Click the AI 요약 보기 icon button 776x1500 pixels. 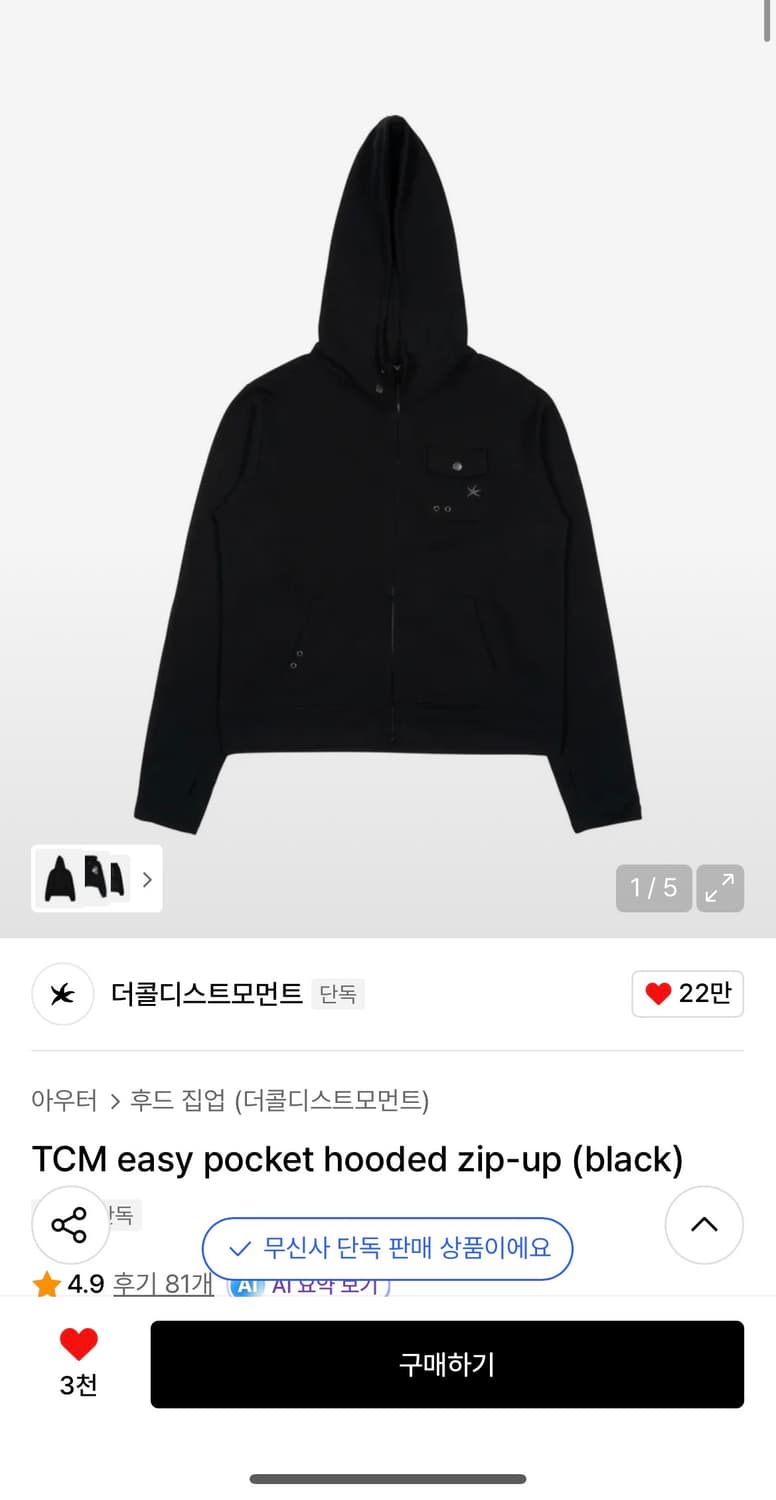click(246, 1287)
